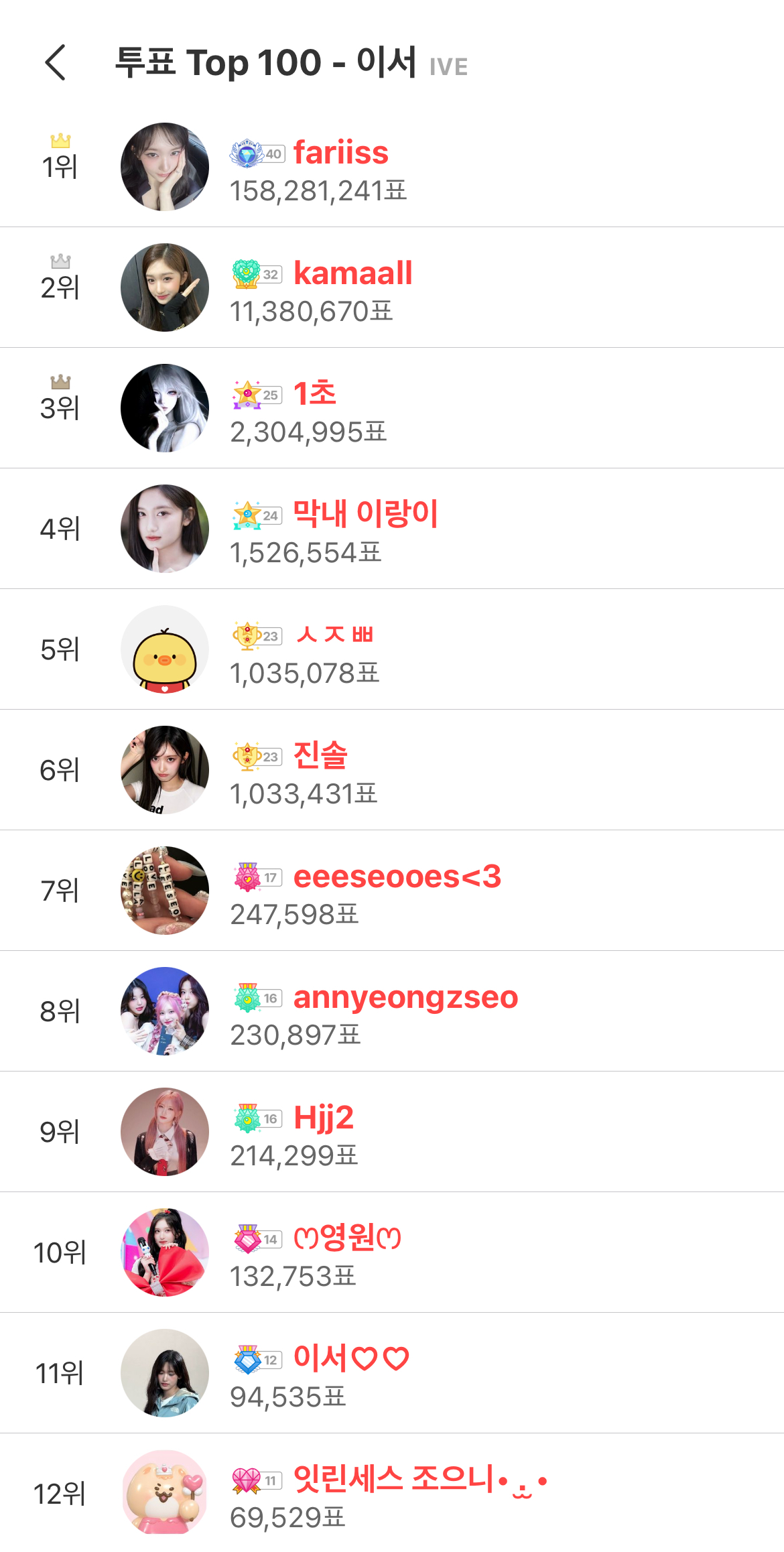Open annyeongzseo's voter entry
The width and height of the screenshot is (784, 1552).
(405, 998)
